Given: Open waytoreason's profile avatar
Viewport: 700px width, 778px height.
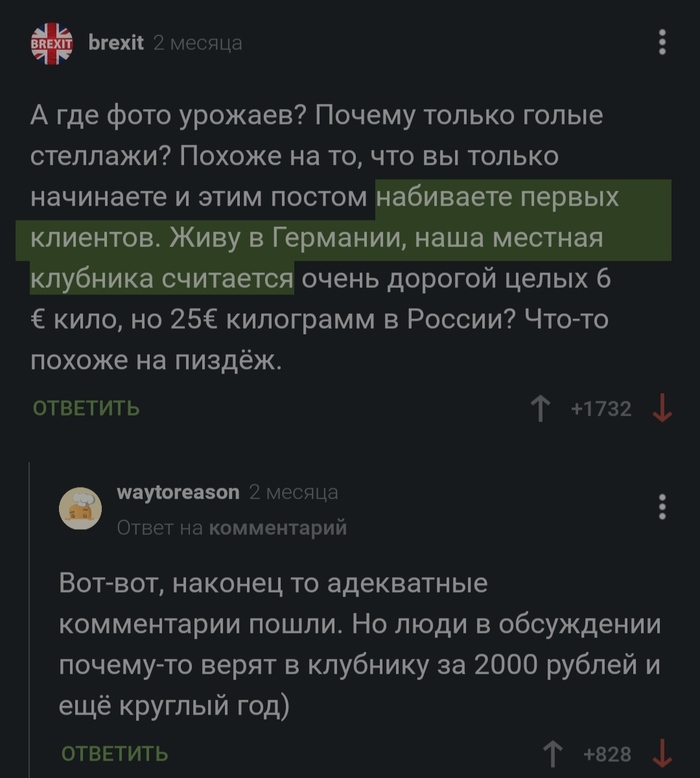Looking at the screenshot, I should click(x=82, y=509).
